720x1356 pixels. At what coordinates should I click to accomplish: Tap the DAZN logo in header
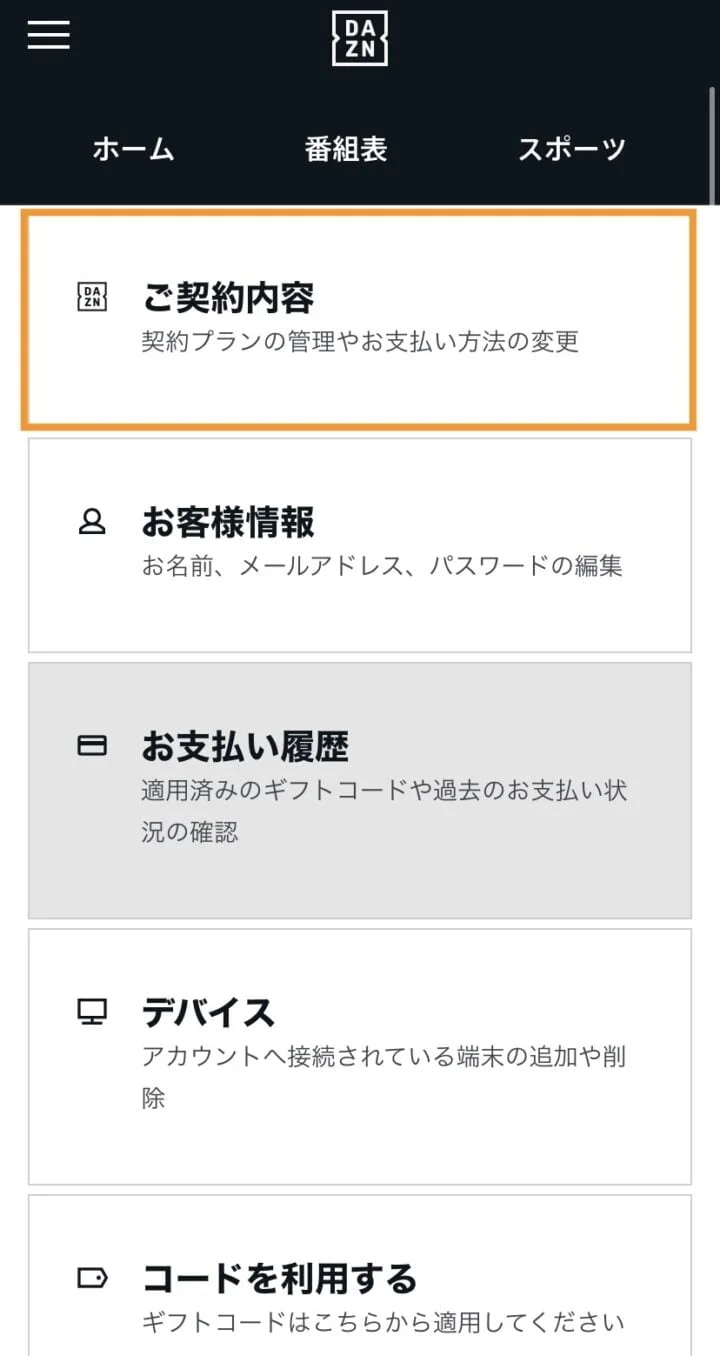(x=359, y=38)
